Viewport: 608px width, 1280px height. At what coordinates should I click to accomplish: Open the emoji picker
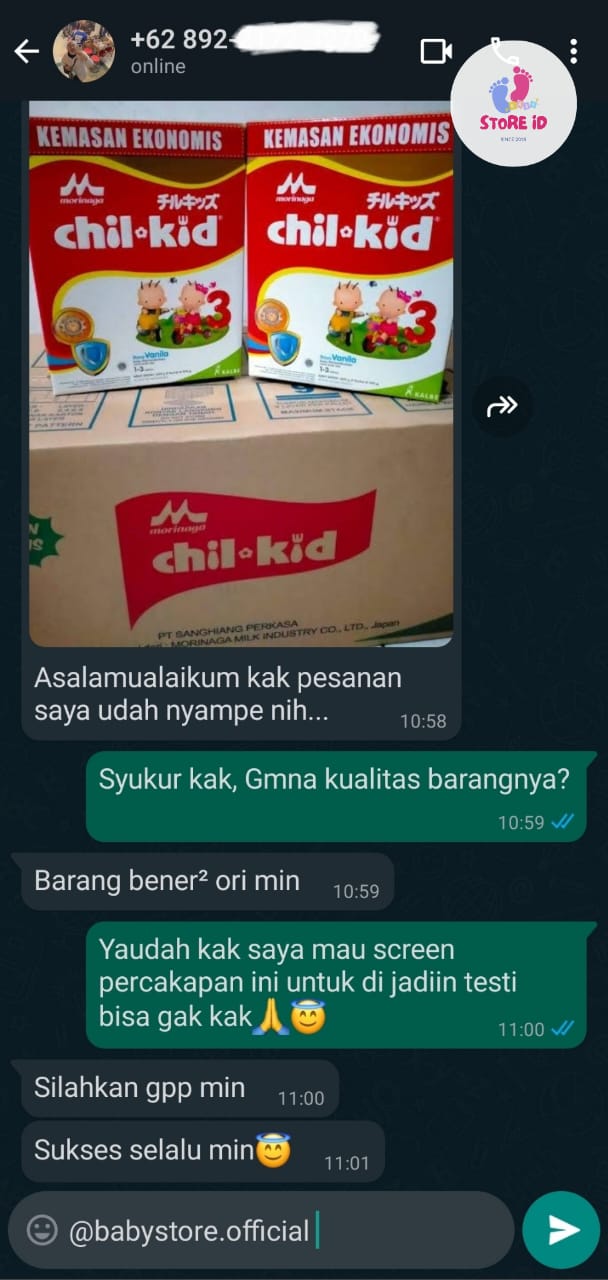pos(41,1230)
